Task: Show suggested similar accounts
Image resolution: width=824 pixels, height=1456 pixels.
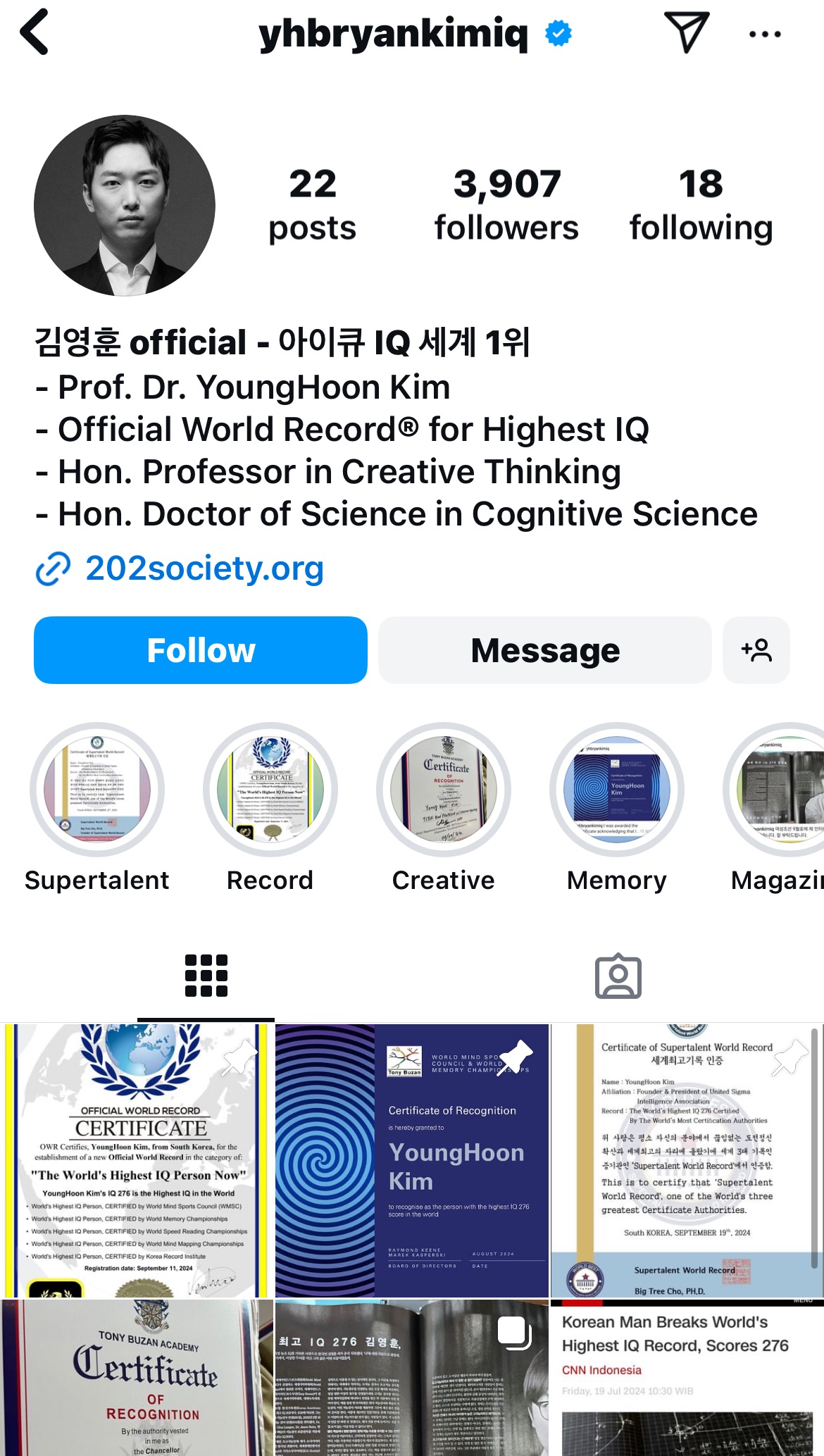Action: (756, 650)
